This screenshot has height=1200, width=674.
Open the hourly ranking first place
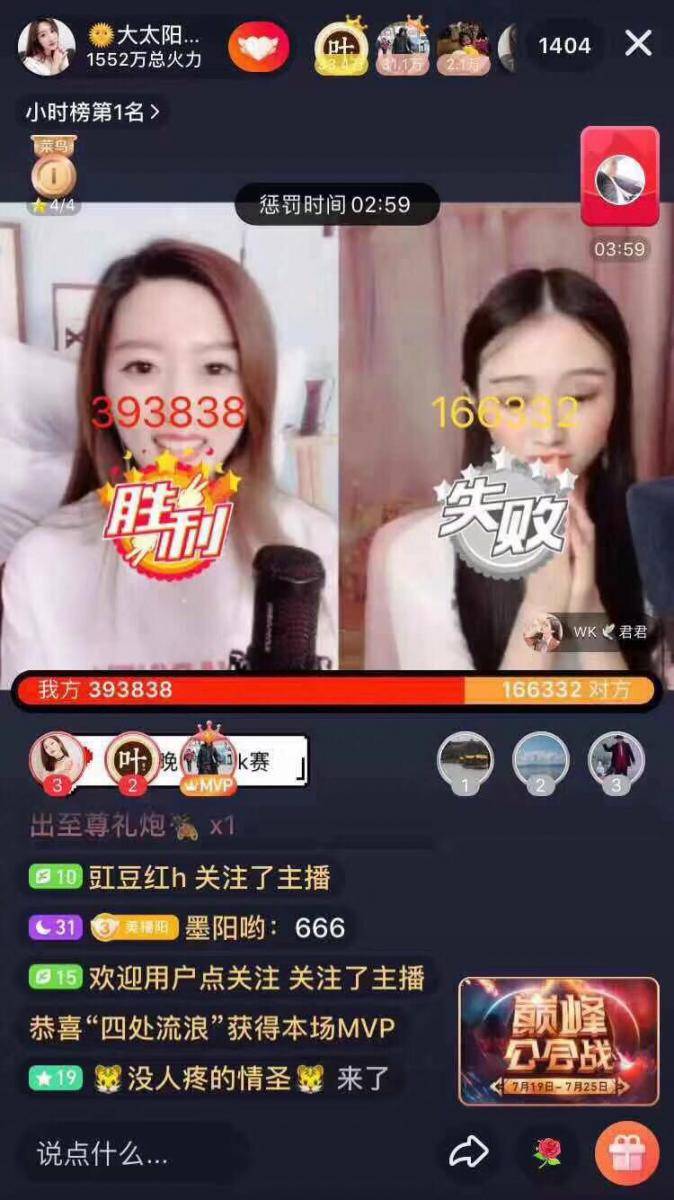pos(92,112)
